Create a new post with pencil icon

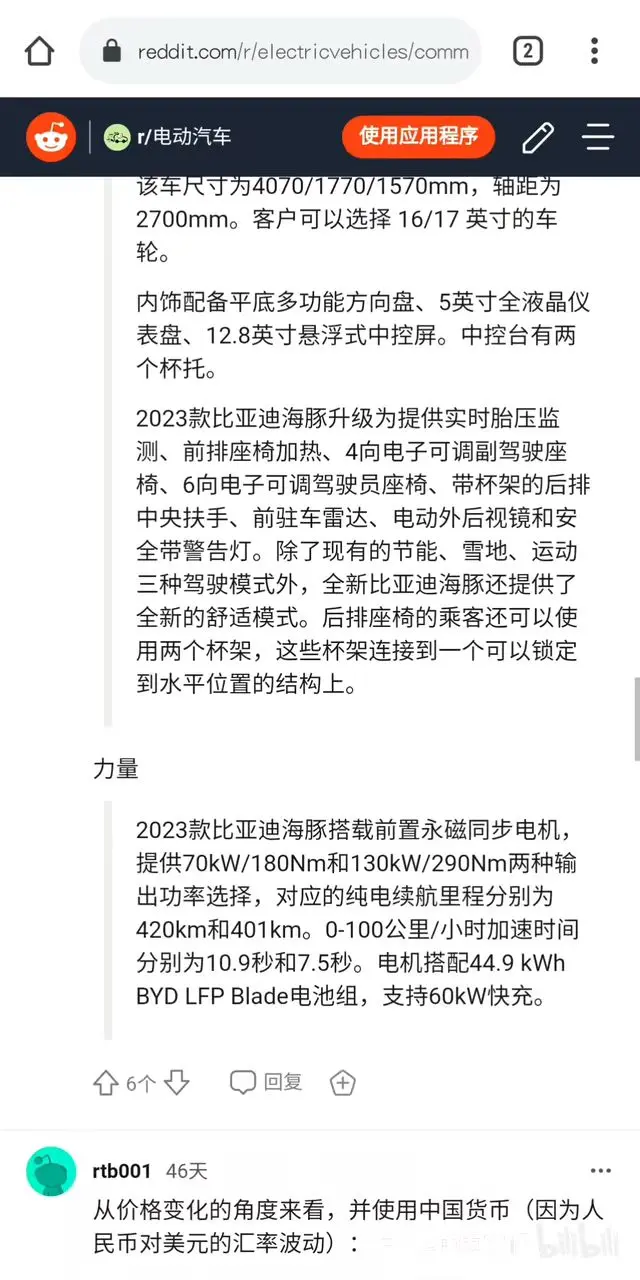[538, 137]
